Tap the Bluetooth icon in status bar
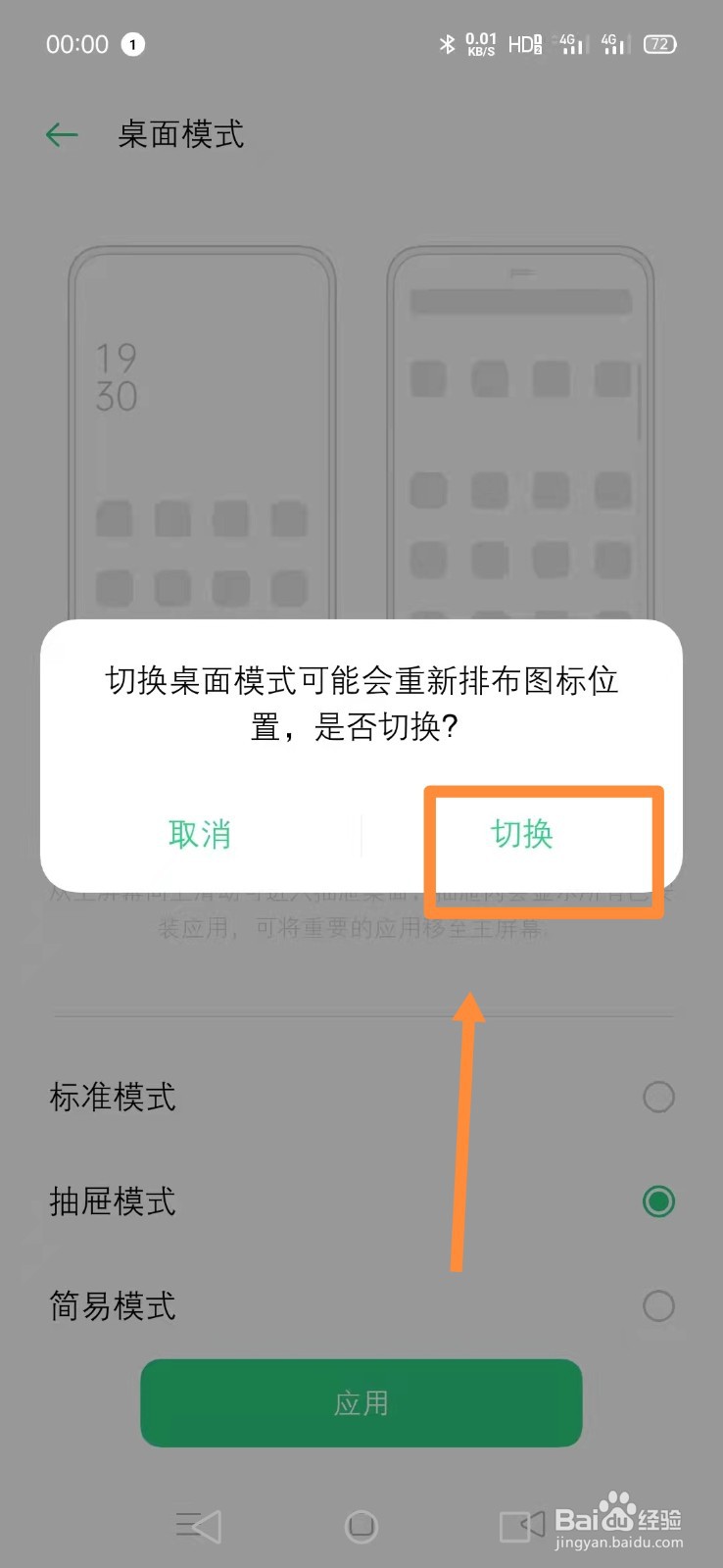Viewport: 723px width, 1568px height. click(447, 43)
